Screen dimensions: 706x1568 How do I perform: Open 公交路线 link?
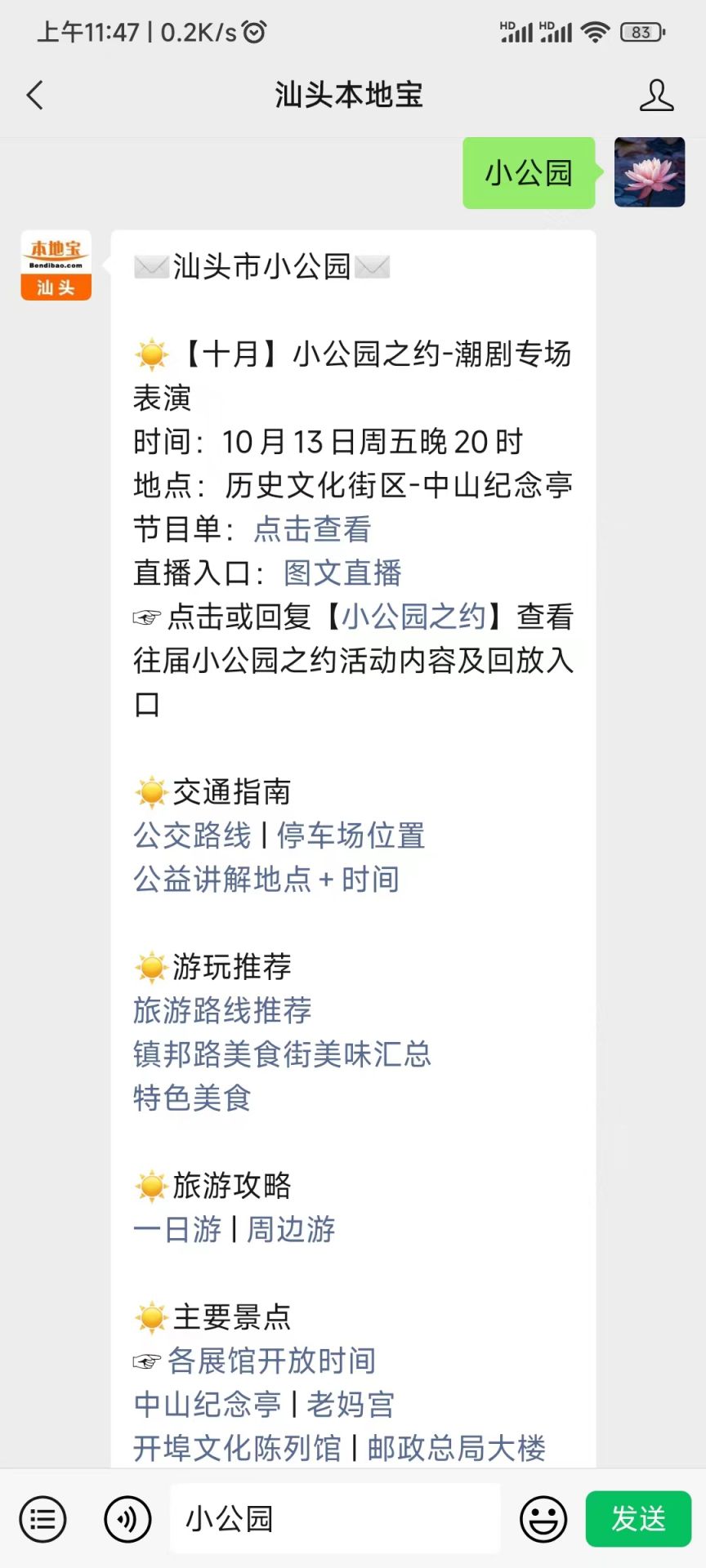192,835
